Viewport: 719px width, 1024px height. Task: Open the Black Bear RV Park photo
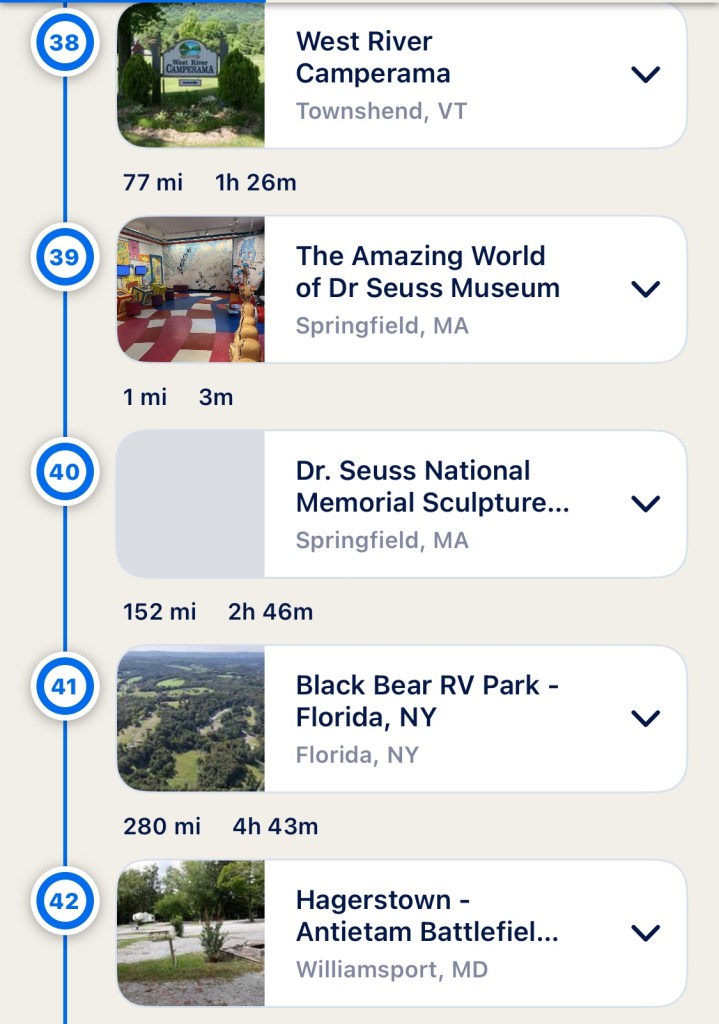pos(191,718)
